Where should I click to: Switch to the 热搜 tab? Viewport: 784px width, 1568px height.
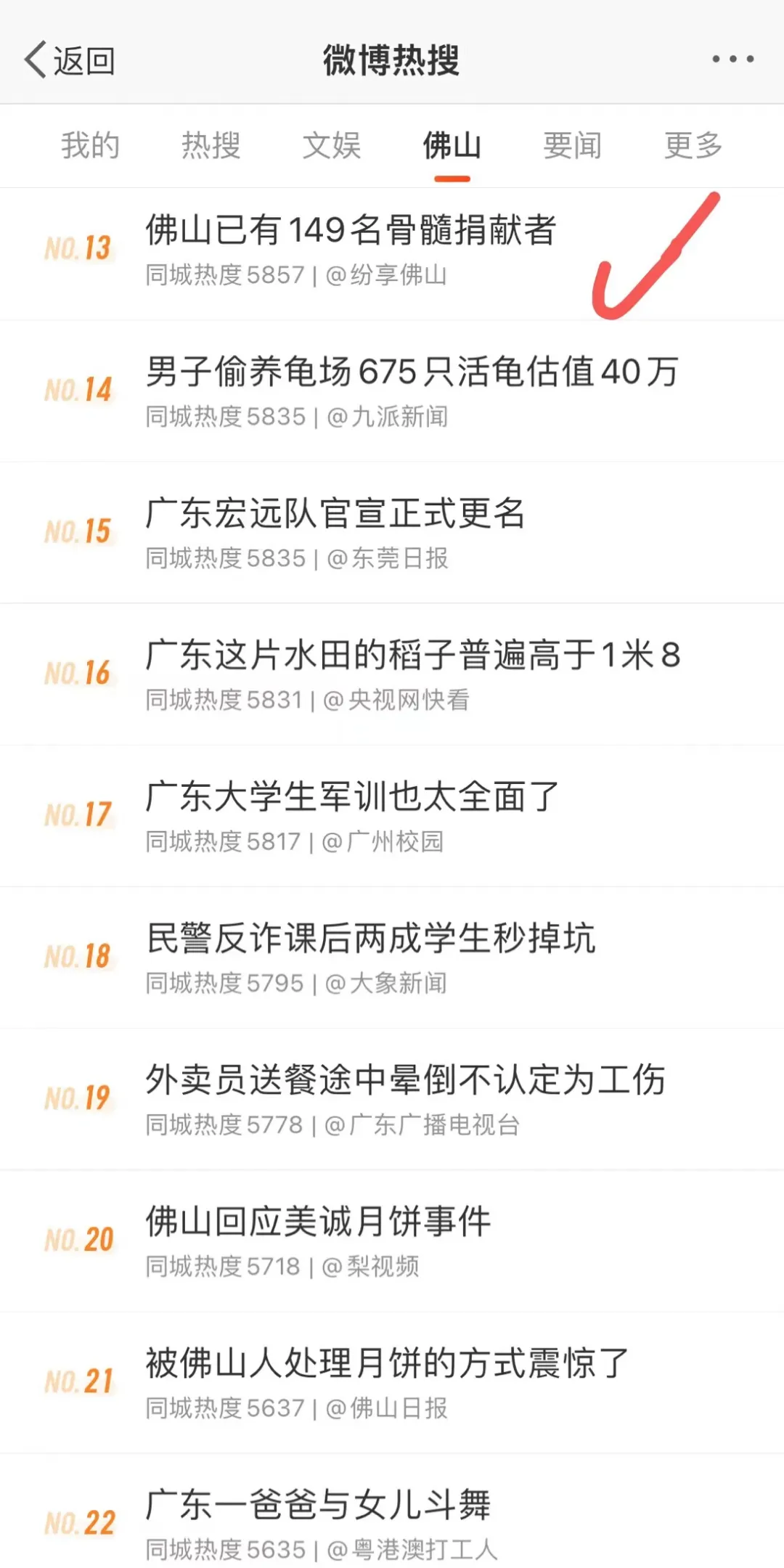click(210, 147)
